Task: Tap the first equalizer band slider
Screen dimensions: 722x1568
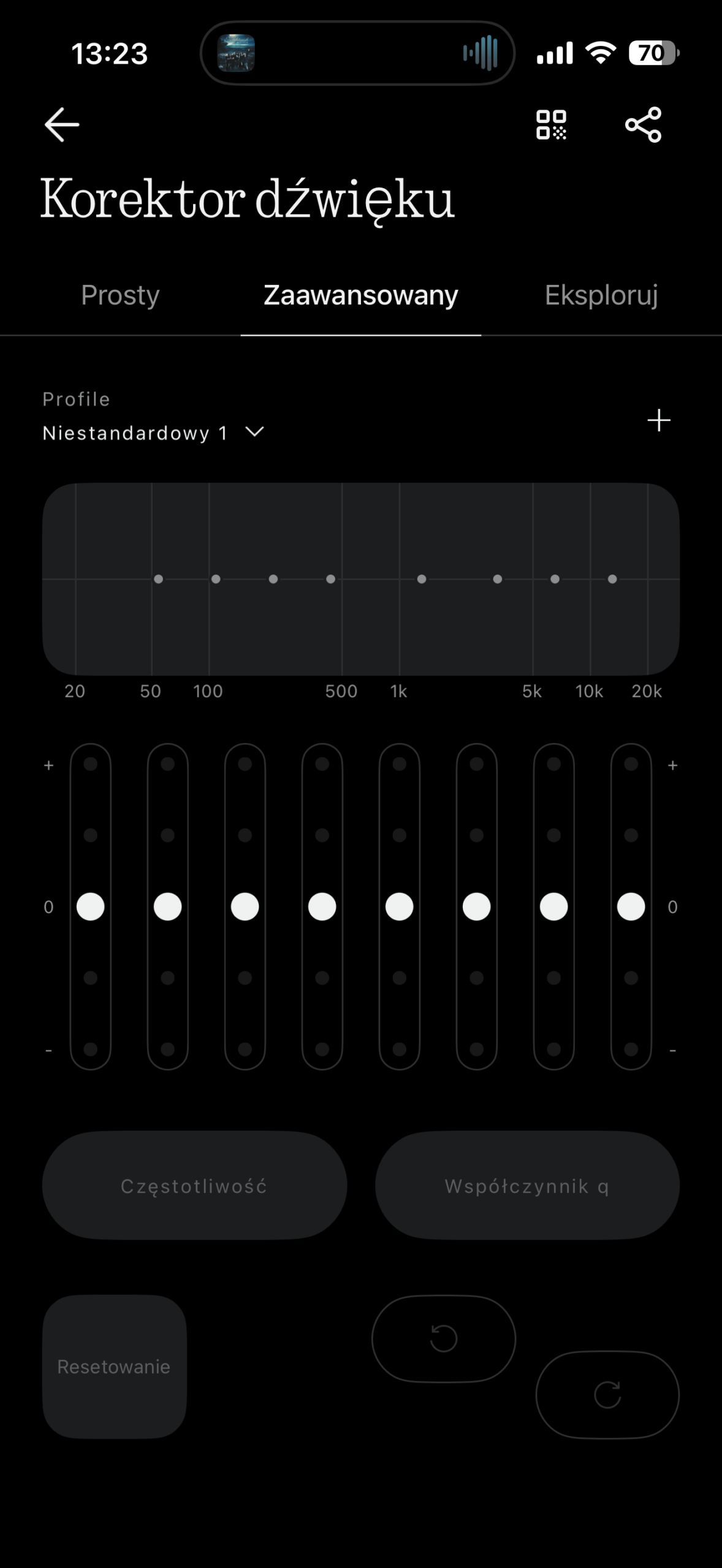Action: pos(91,907)
